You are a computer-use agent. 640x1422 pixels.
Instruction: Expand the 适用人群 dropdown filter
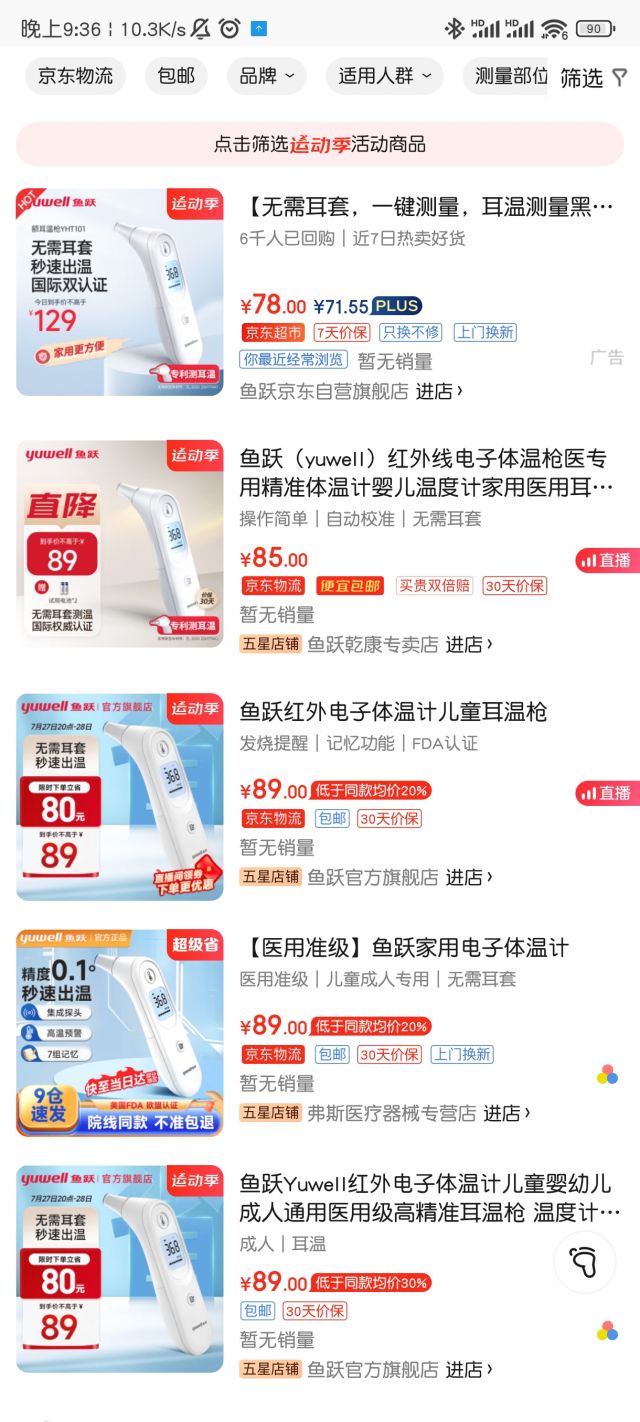point(384,76)
